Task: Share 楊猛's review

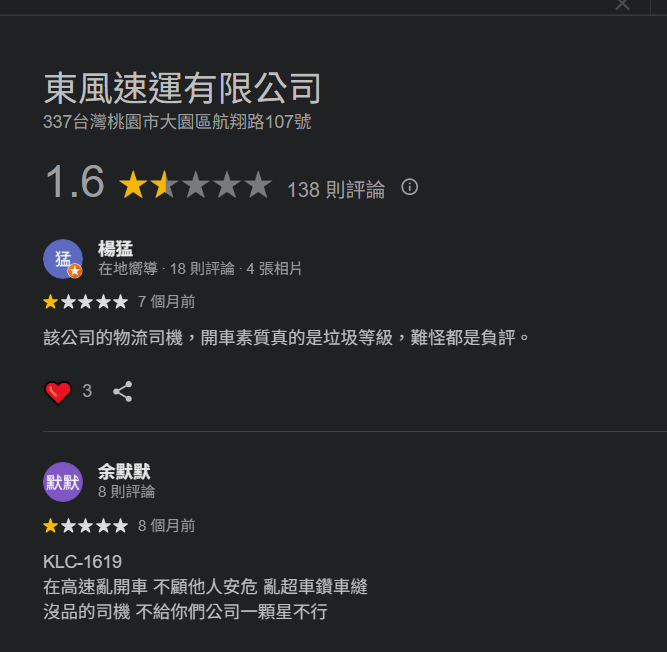Action: click(x=122, y=391)
